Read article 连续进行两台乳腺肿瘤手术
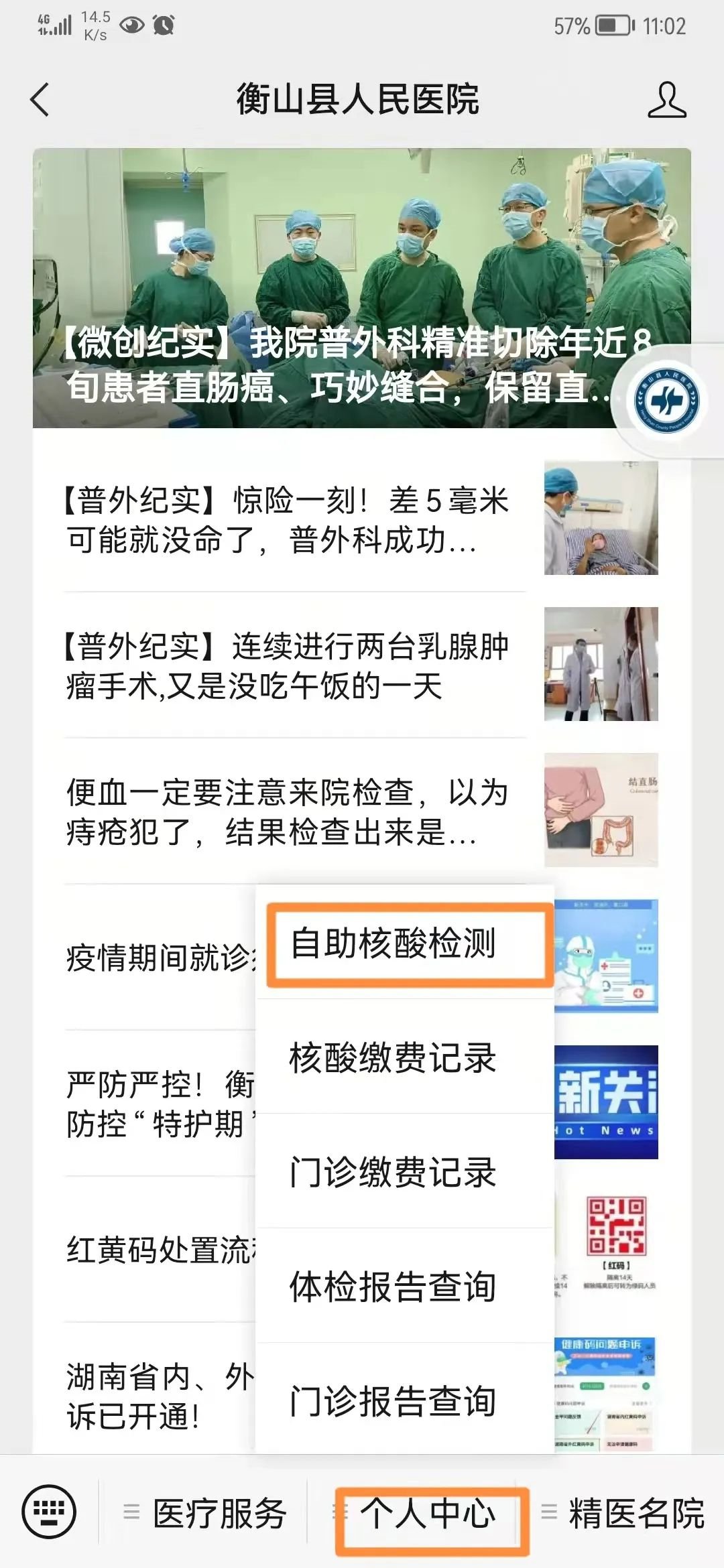 pos(288,665)
